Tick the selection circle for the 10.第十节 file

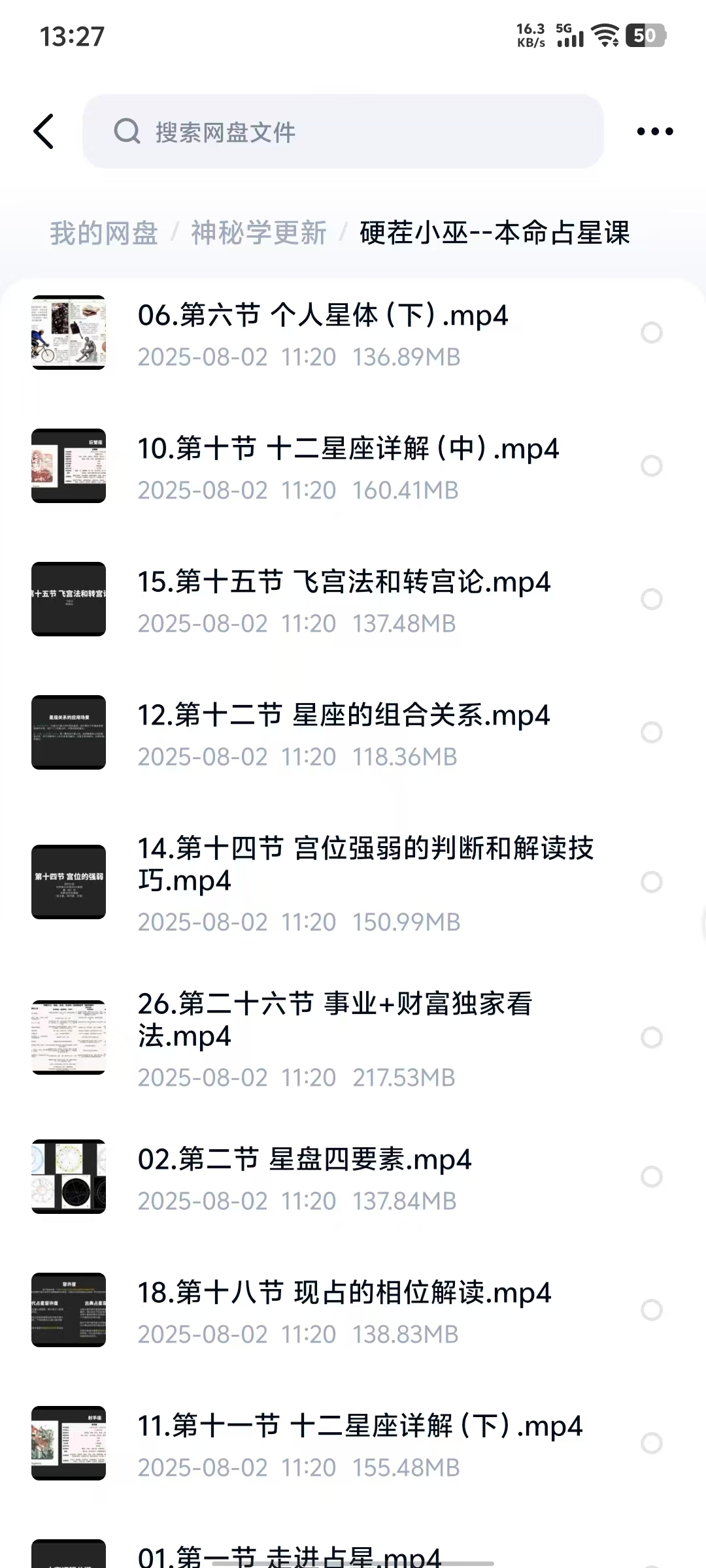651,466
